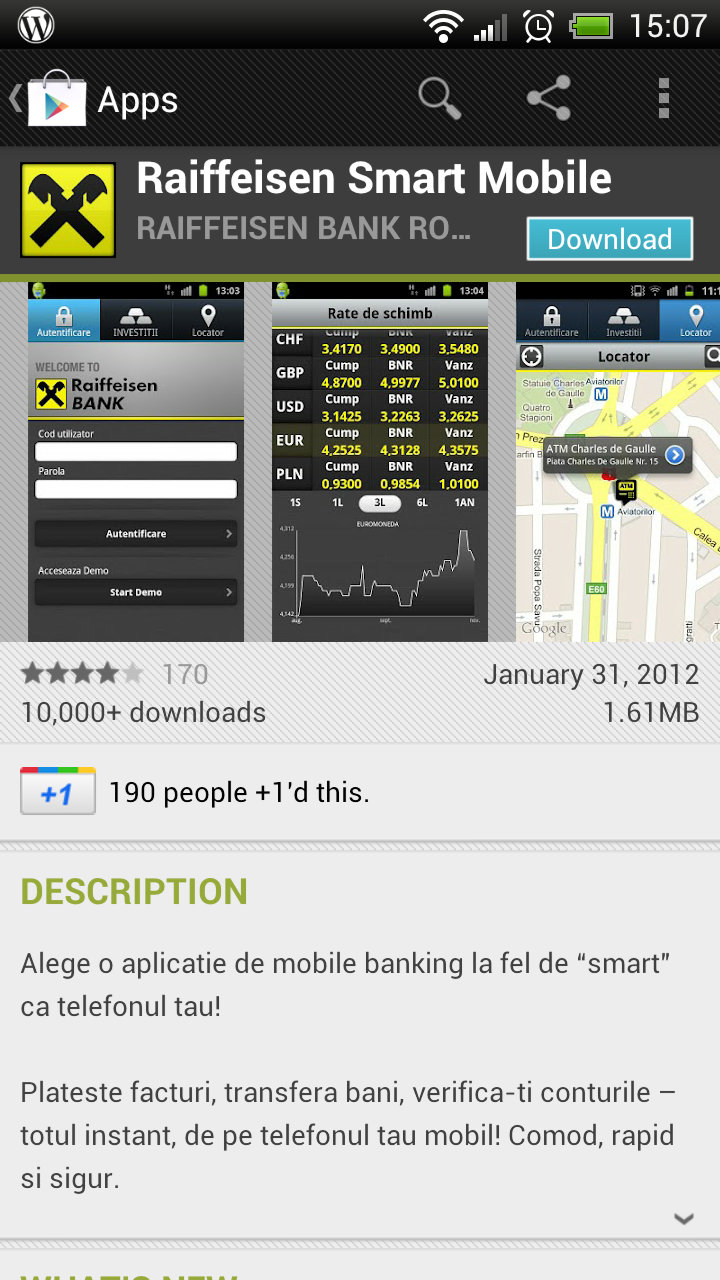
Task: Go back via the Apps button
Action: tap(95, 99)
